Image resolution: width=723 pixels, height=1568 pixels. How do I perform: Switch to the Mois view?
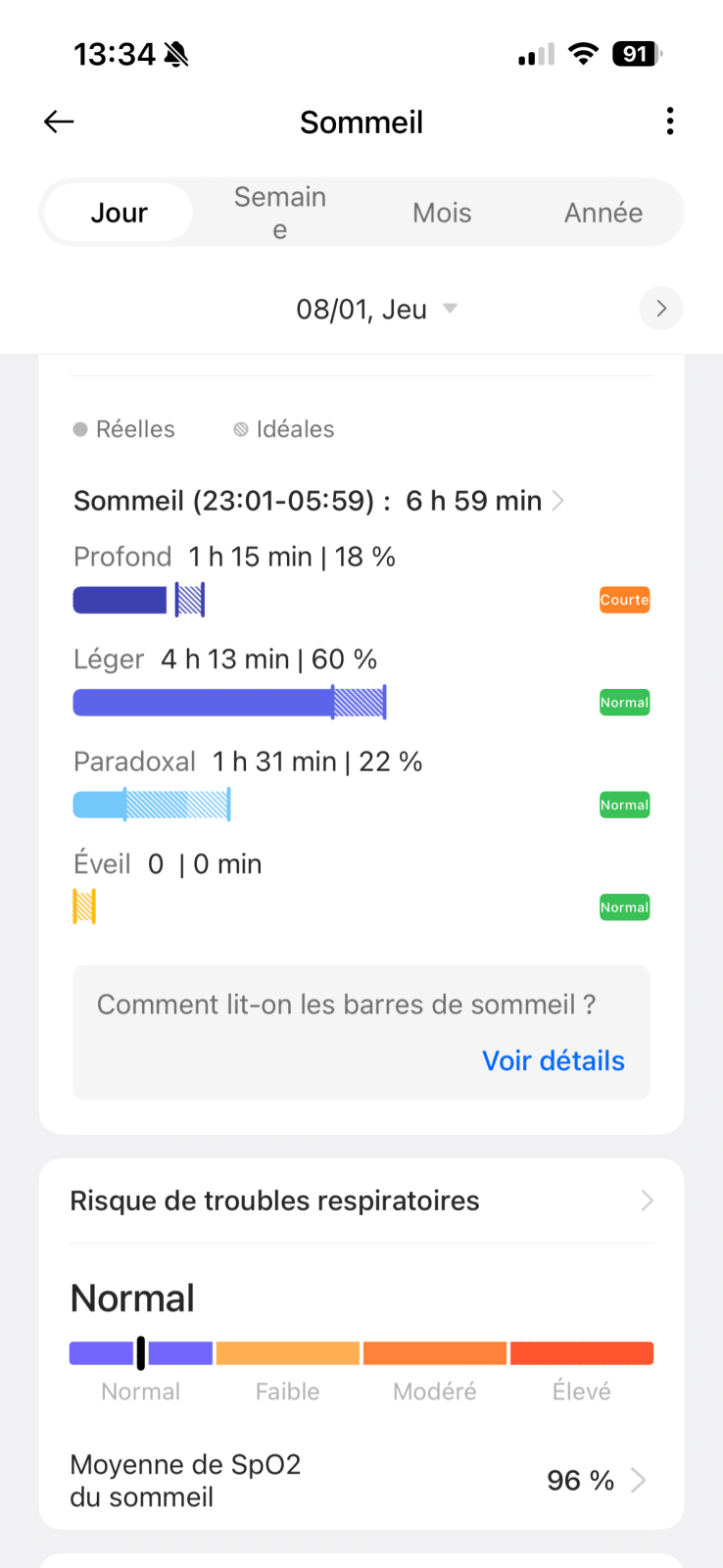pyautogui.click(x=442, y=213)
